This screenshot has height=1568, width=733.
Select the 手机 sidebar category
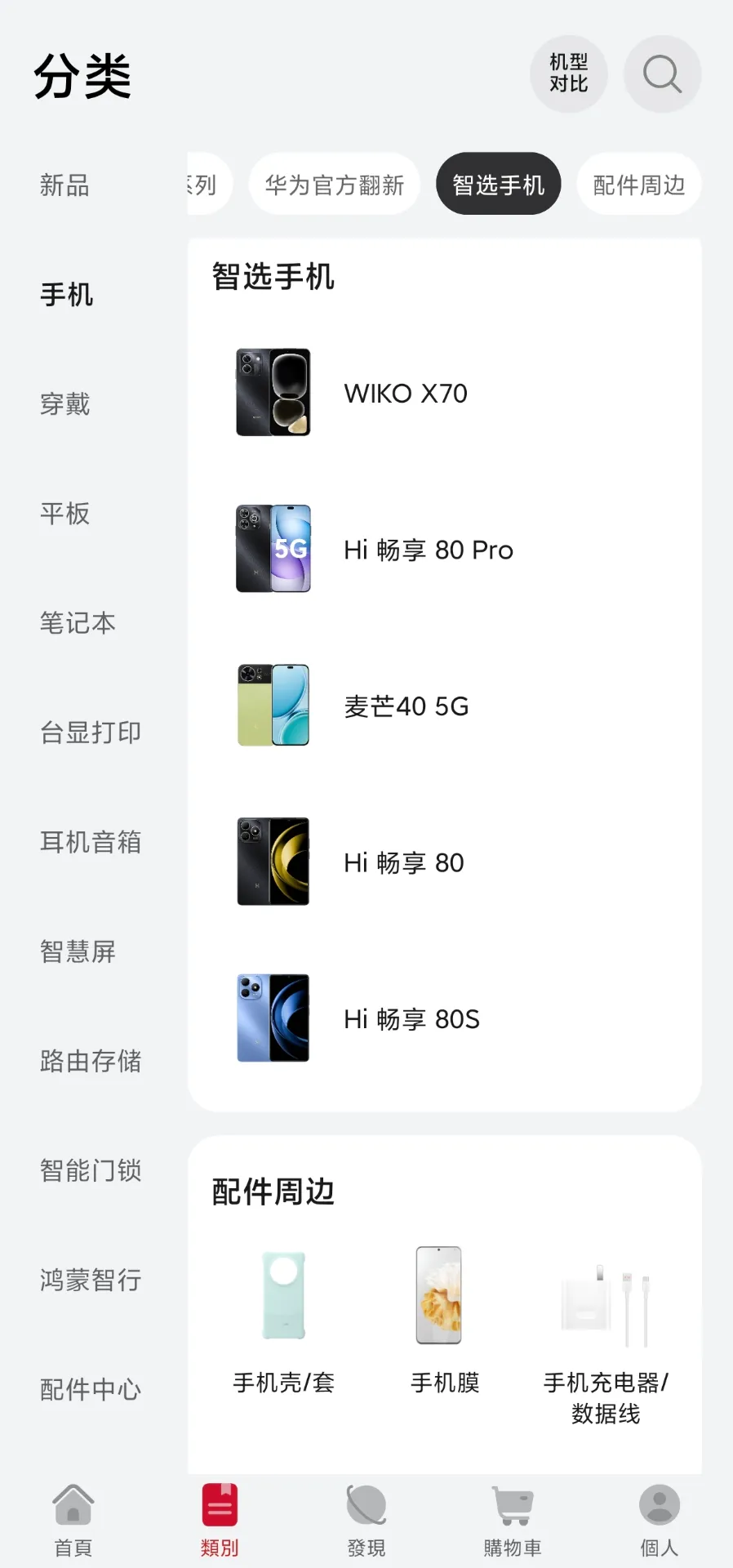point(66,295)
